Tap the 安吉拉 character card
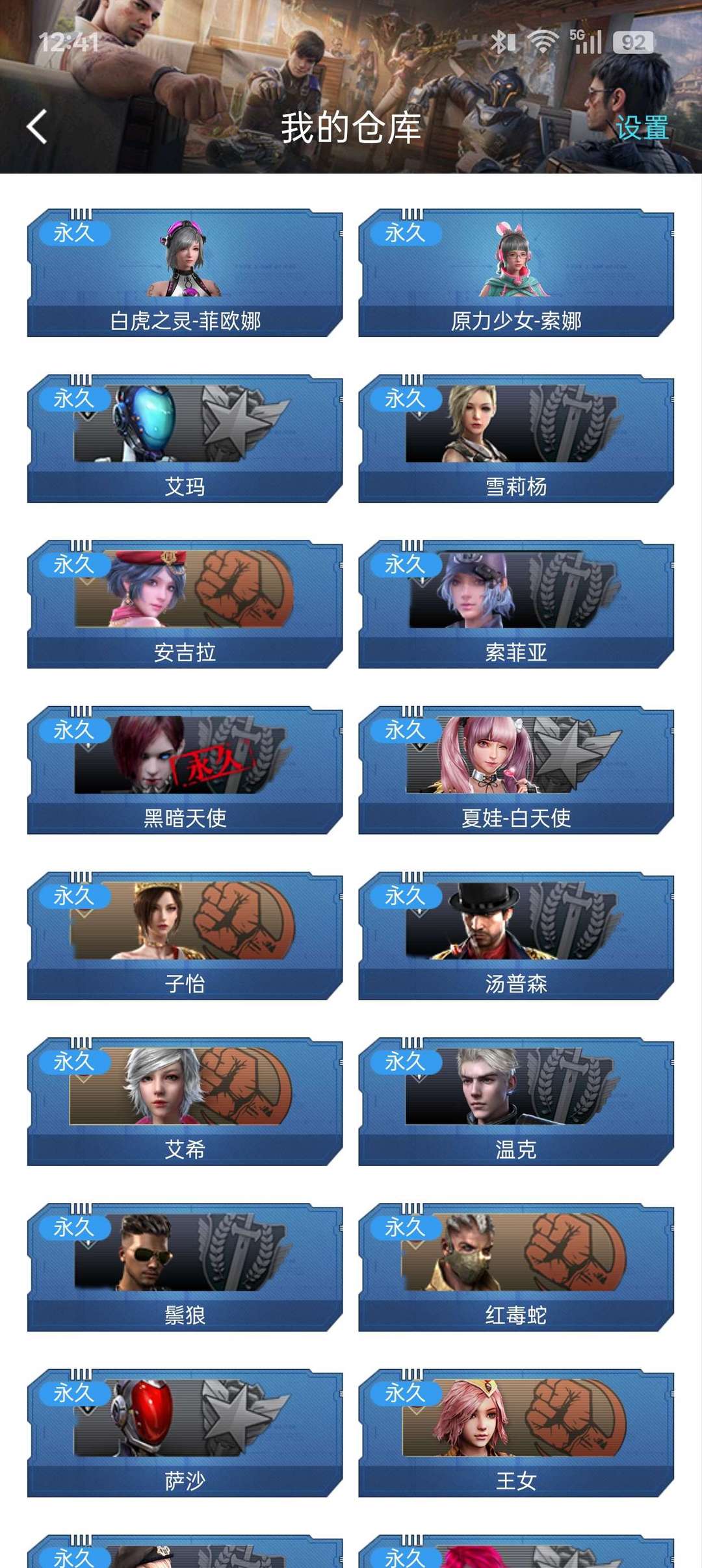This screenshot has height=1568, width=702. (x=185, y=604)
